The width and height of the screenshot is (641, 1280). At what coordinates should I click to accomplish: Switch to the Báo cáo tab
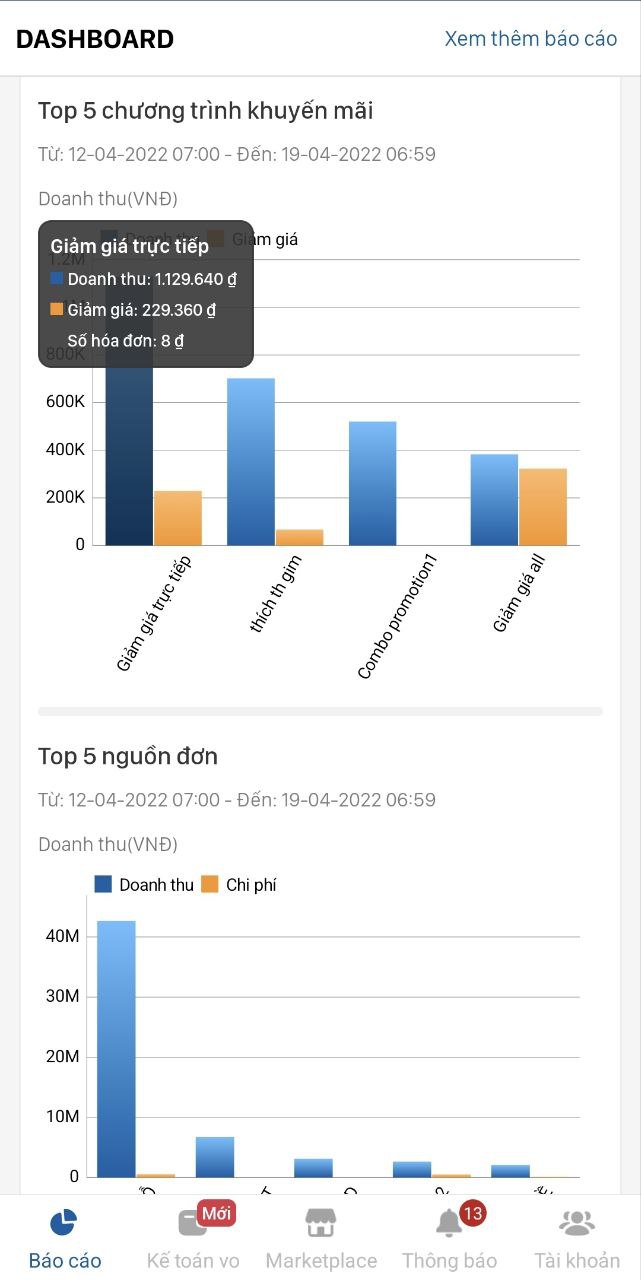pos(65,1238)
